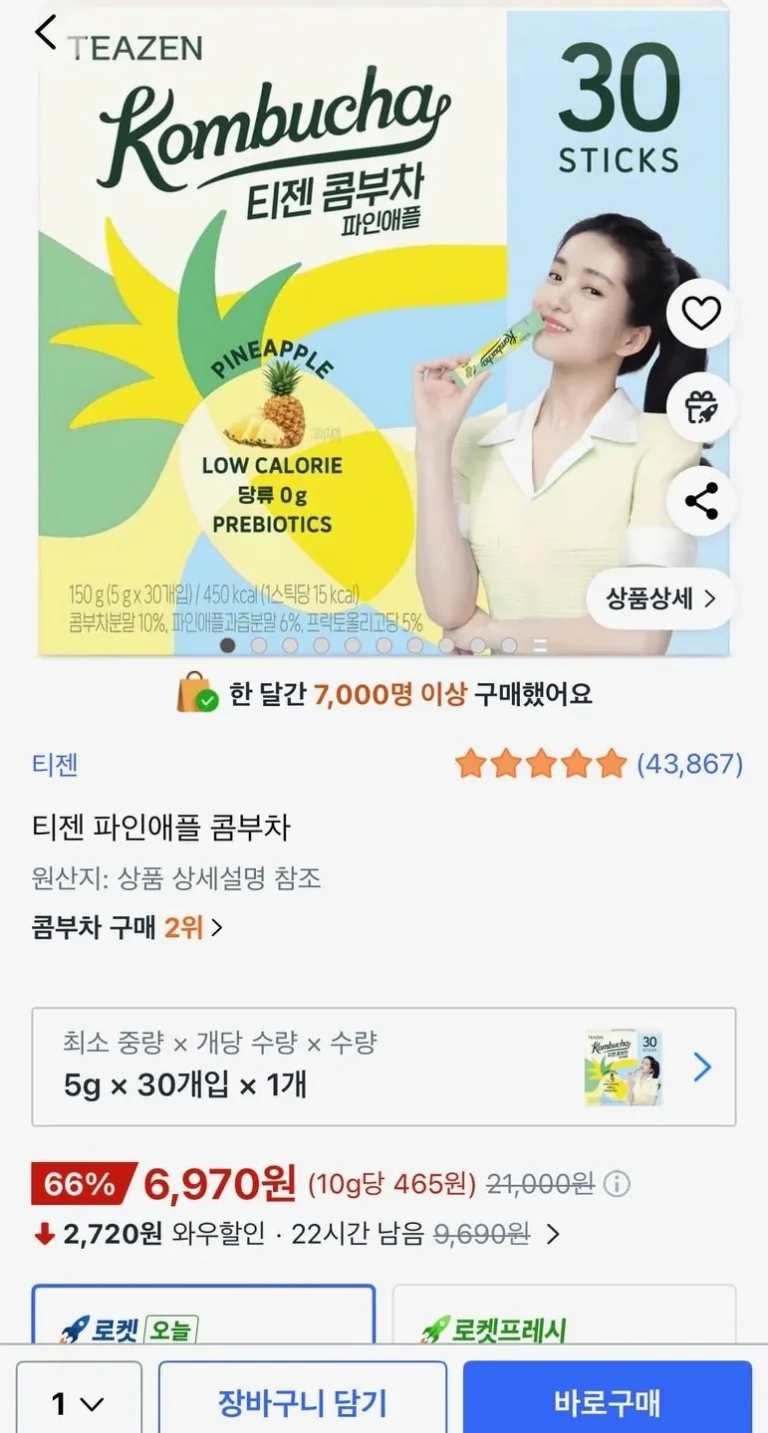Open the gift icon button

[700, 407]
